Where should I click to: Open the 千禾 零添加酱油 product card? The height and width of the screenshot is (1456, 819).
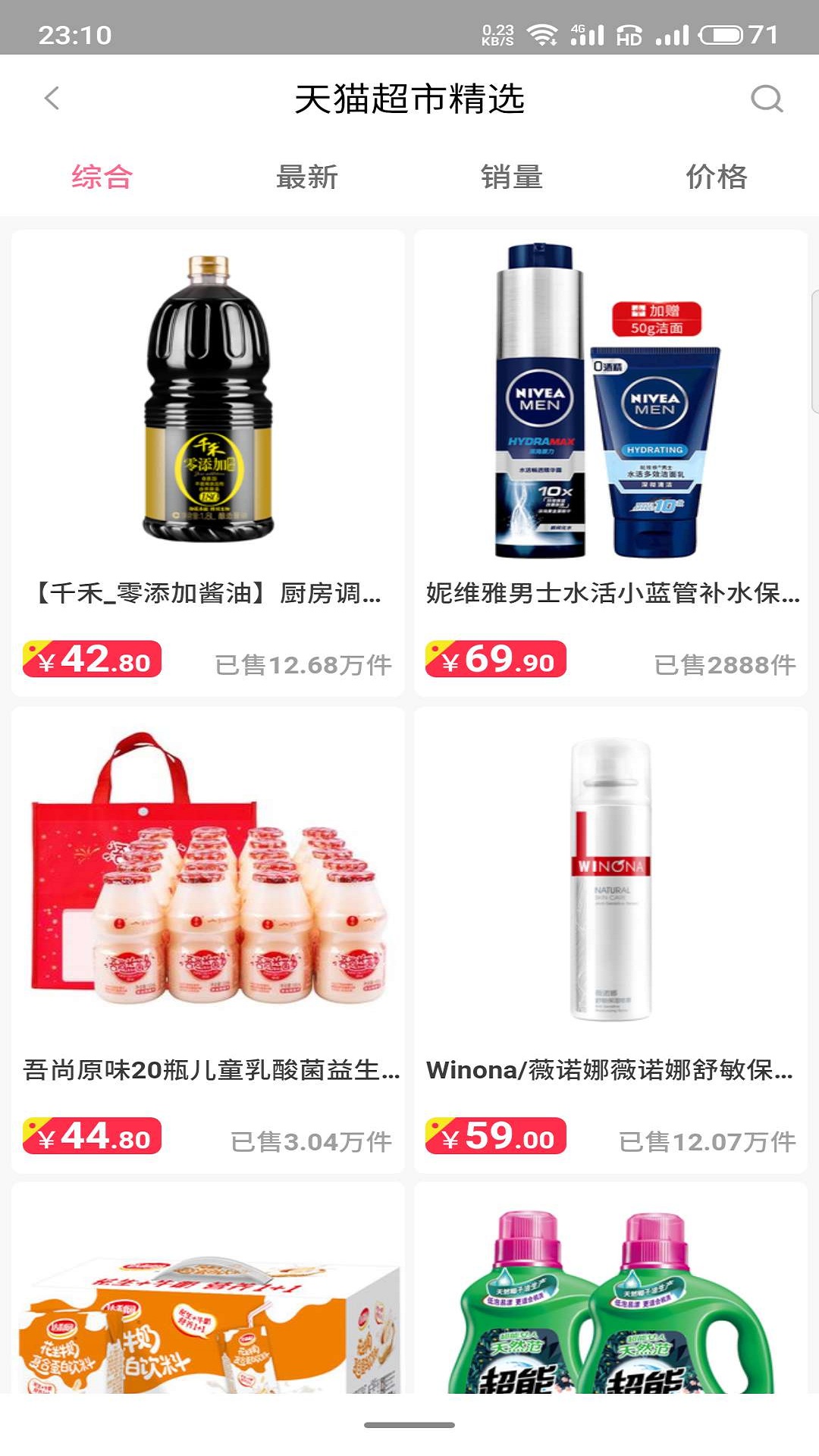[208, 463]
